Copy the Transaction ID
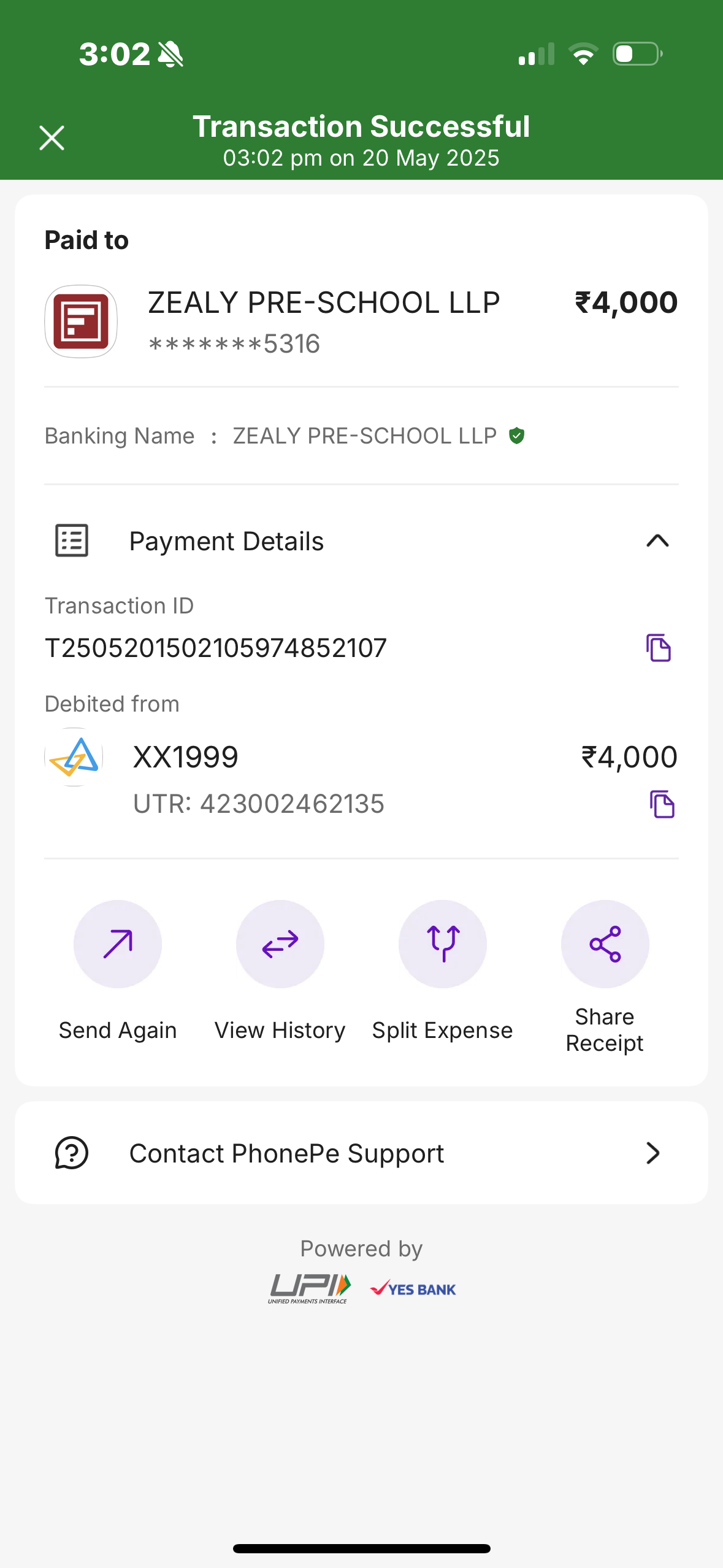723x1568 pixels. click(659, 648)
